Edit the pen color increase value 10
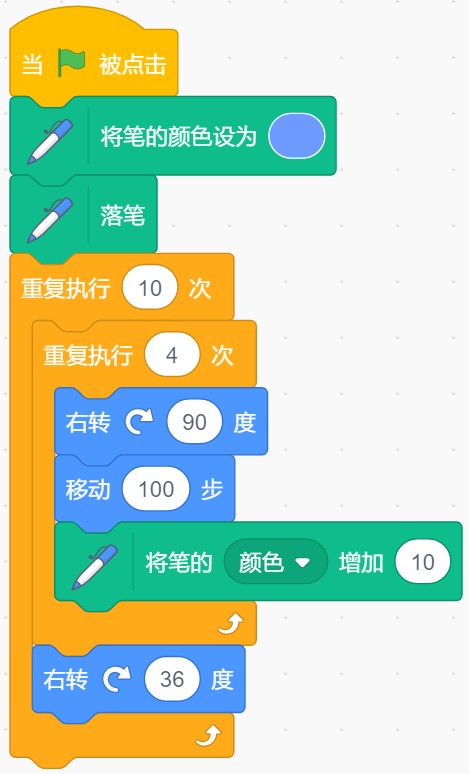This screenshot has width=469, height=774. click(x=423, y=562)
